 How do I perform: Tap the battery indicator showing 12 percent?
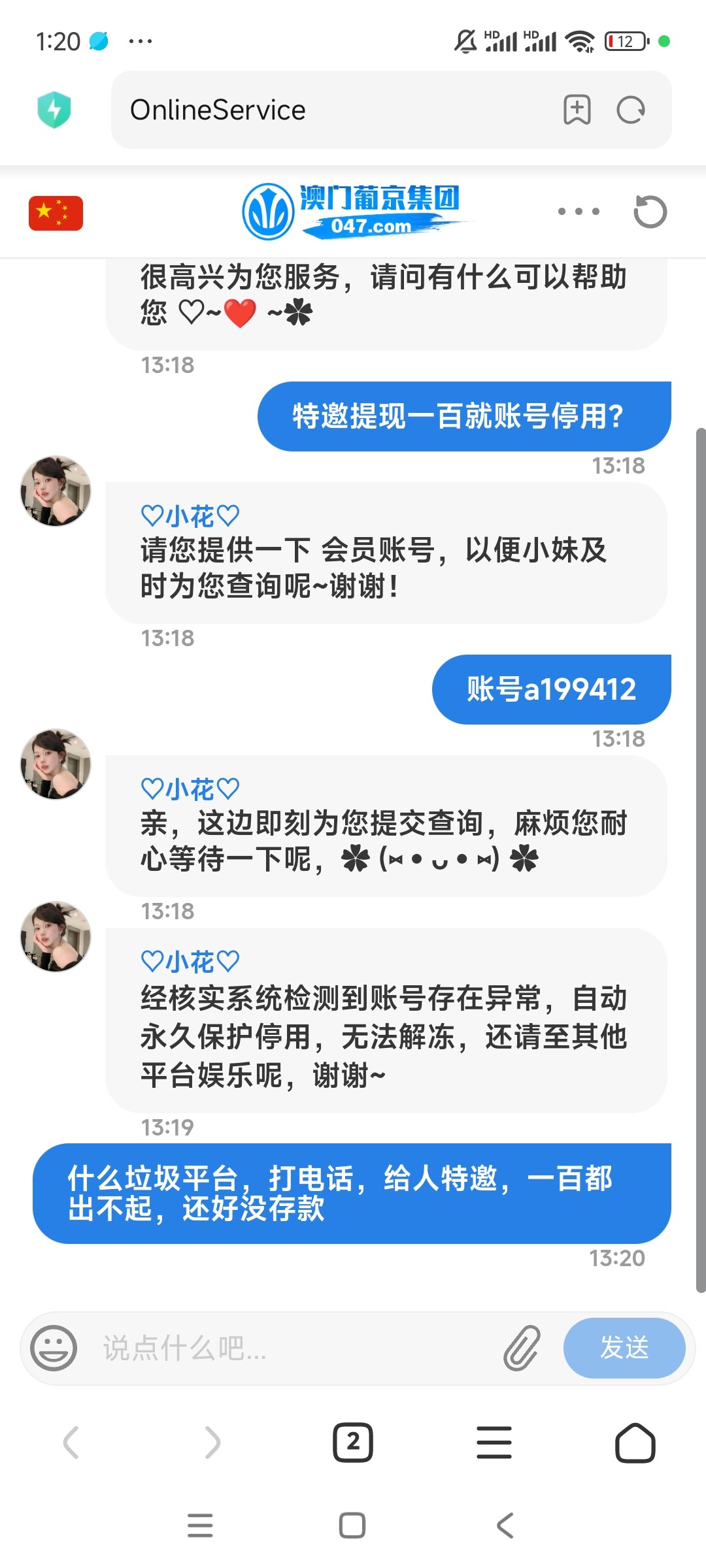tap(624, 41)
